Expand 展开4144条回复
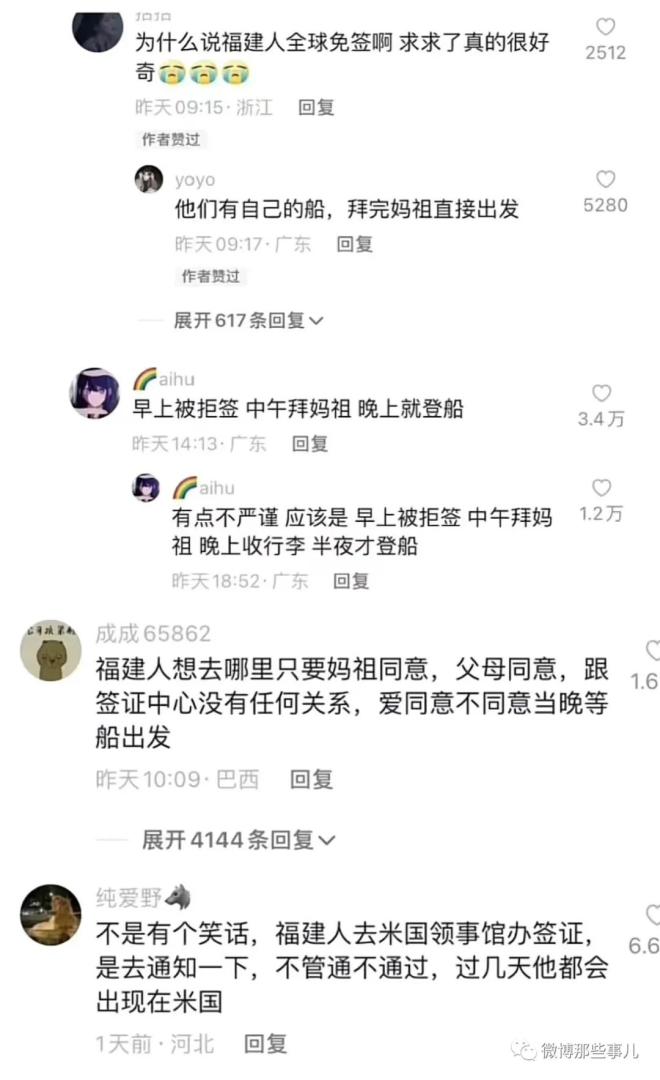This screenshot has width=660, height=1080. pos(238,840)
